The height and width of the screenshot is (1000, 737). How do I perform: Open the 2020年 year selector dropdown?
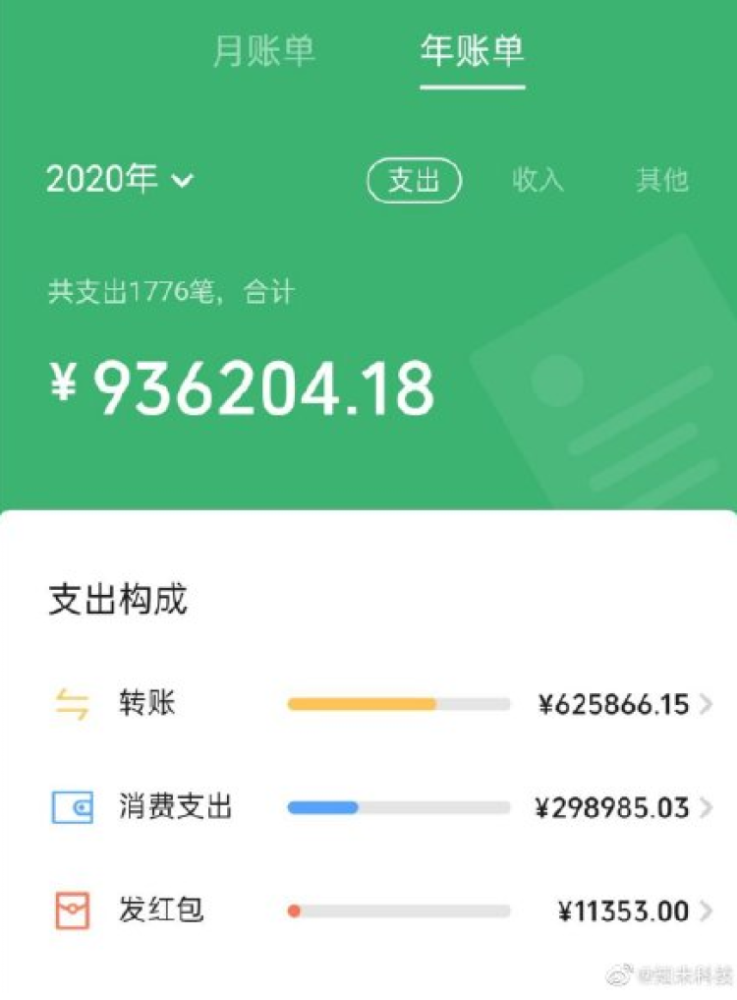[x=120, y=180]
